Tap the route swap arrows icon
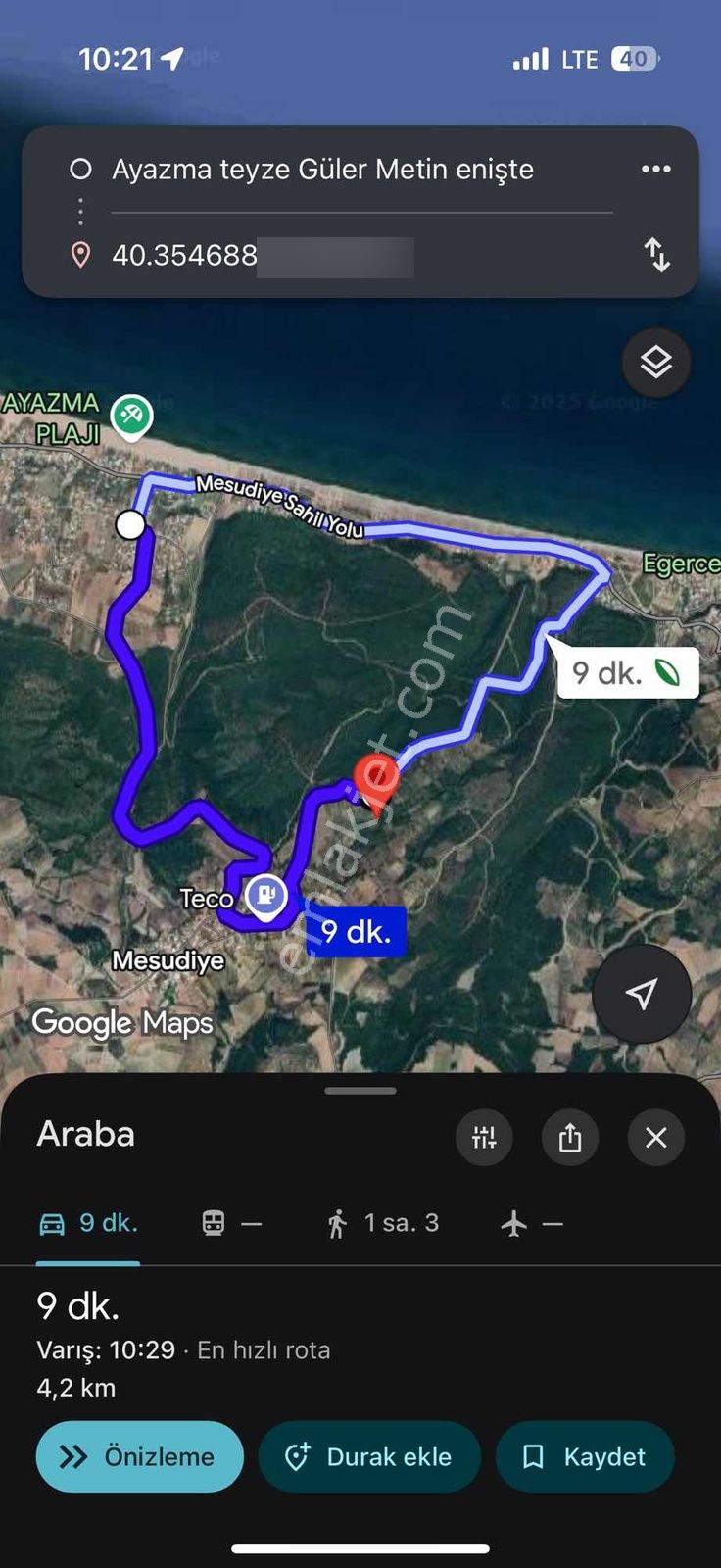The width and height of the screenshot is (721, 1568). [x=657, y=256]
